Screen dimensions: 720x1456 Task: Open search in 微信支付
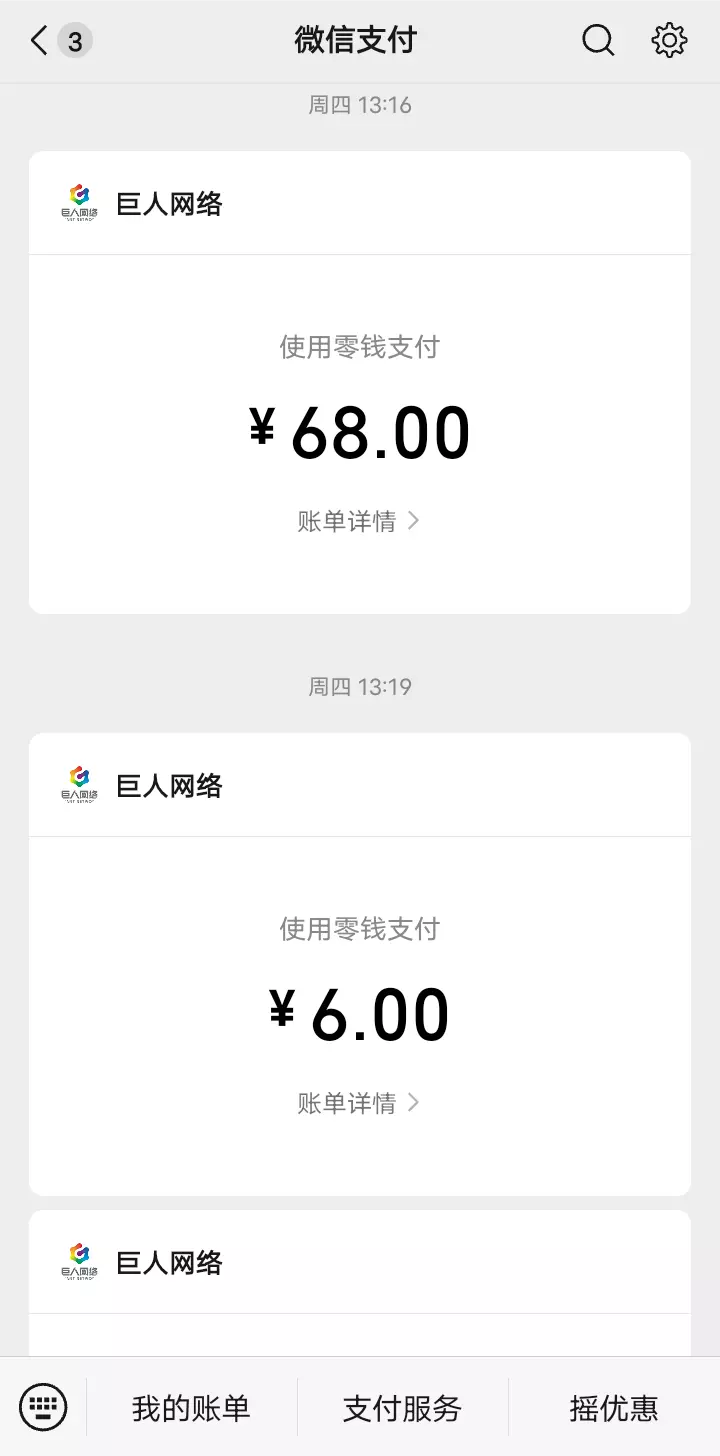[x=598, y=41]
